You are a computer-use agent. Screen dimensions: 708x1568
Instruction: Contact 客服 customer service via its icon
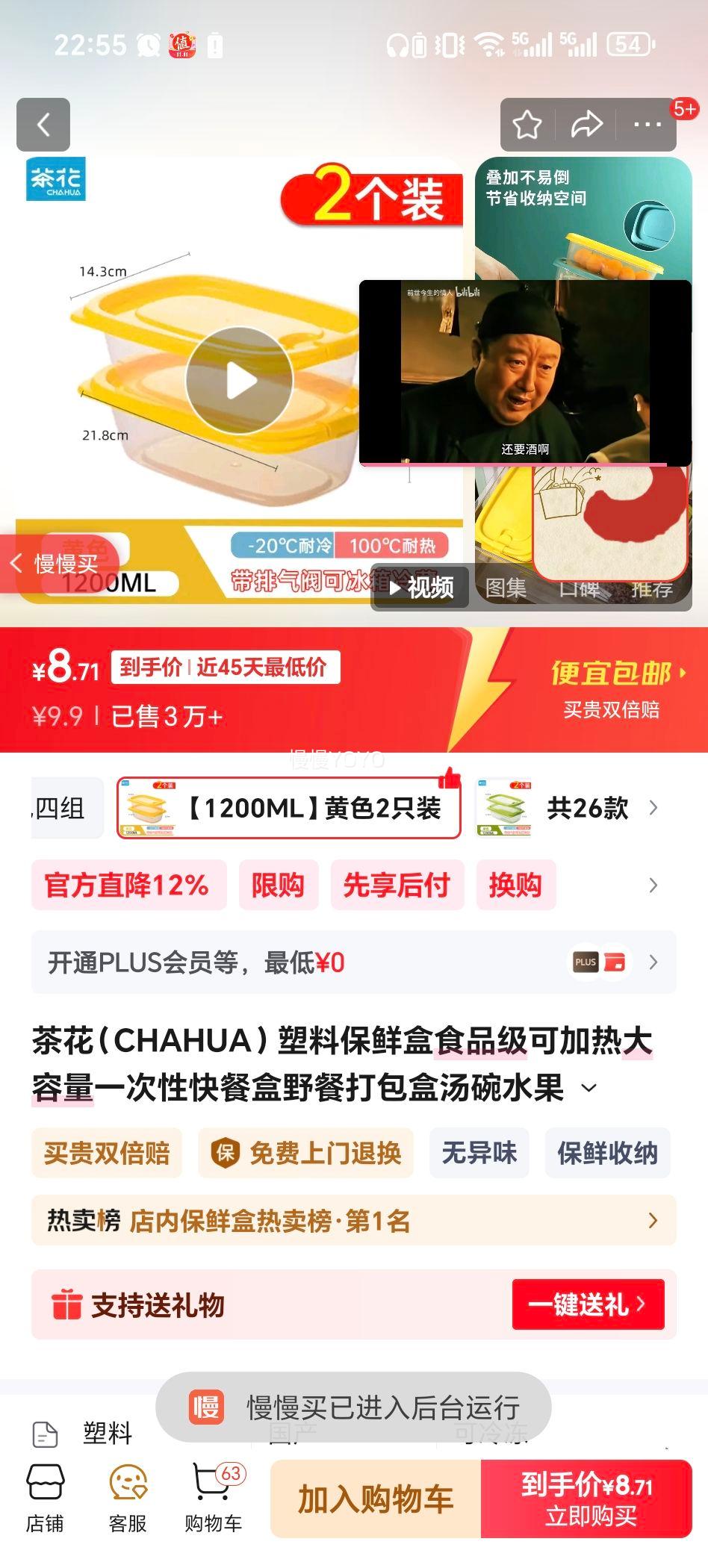coord(128,1493)
